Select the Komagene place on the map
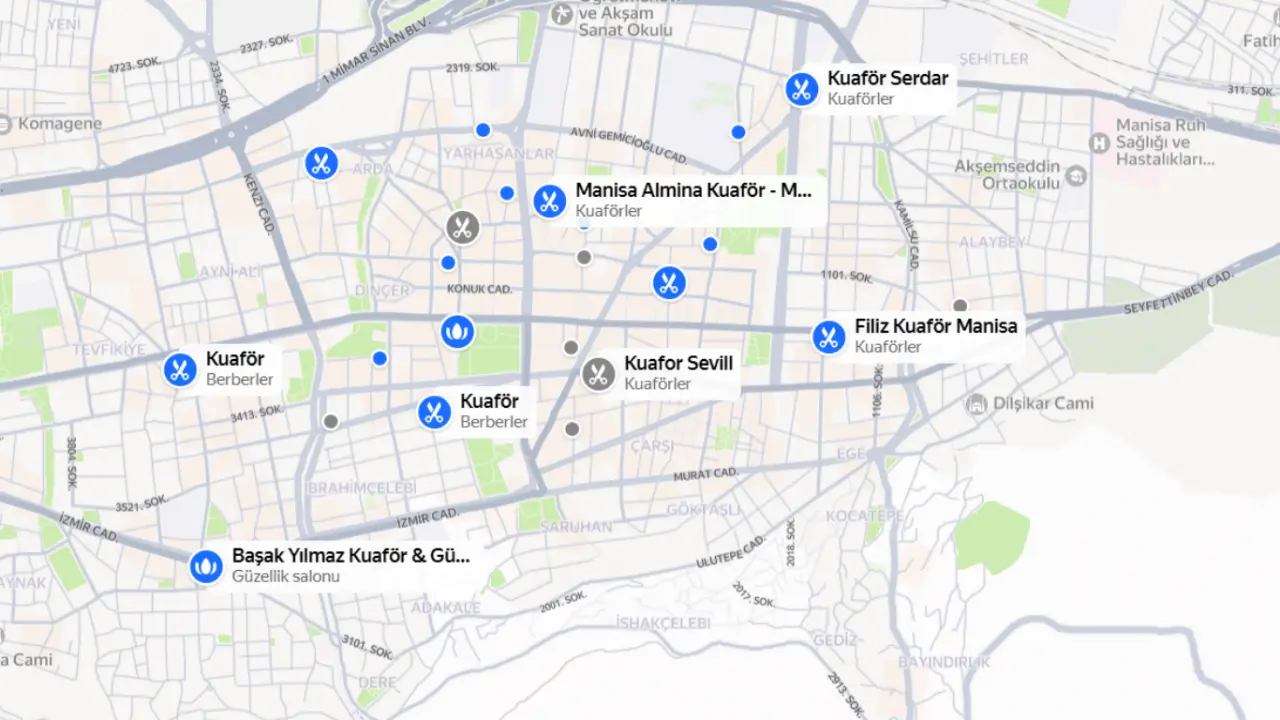Screen dimensions: 1280x720 (x=4, y=124)
